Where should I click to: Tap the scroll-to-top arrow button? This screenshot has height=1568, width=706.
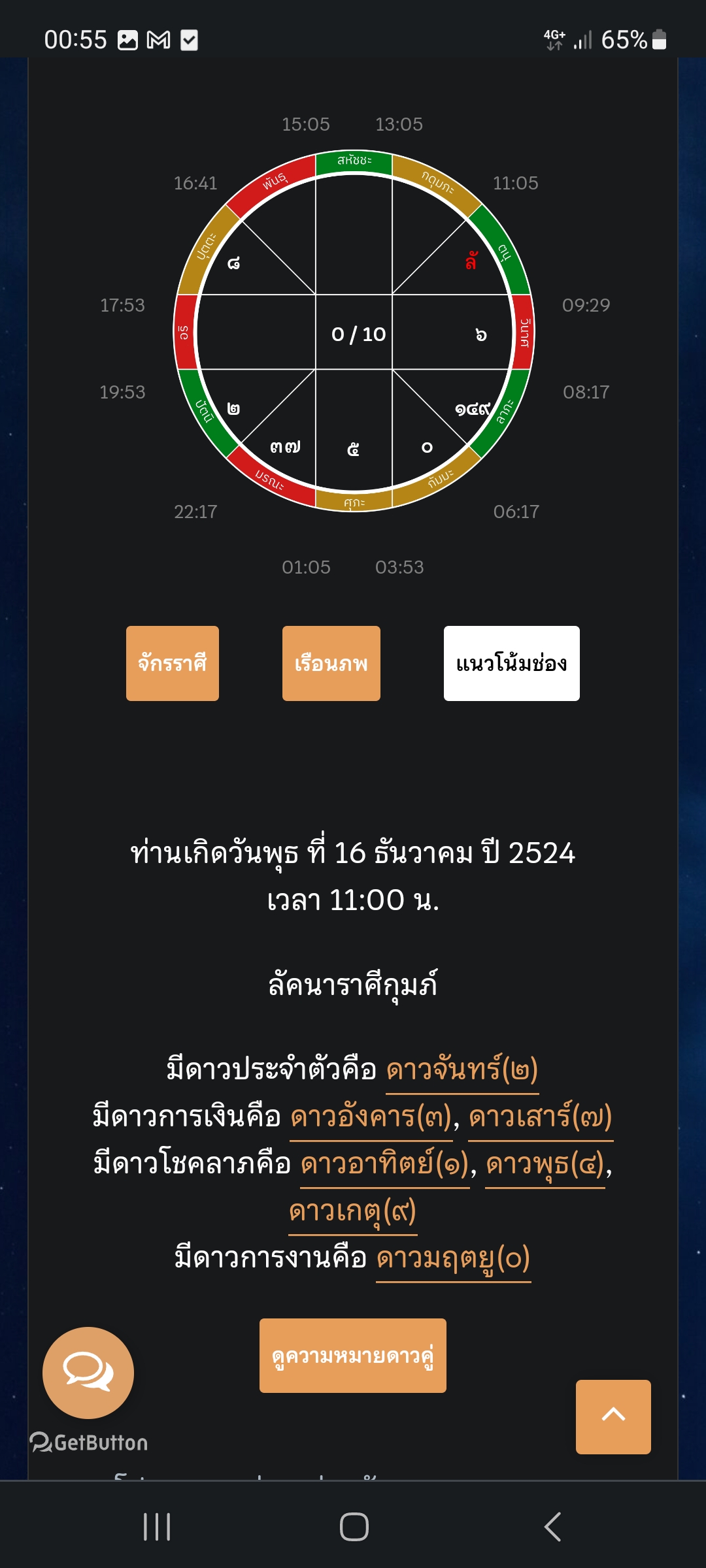click(x=613, y=1417)
